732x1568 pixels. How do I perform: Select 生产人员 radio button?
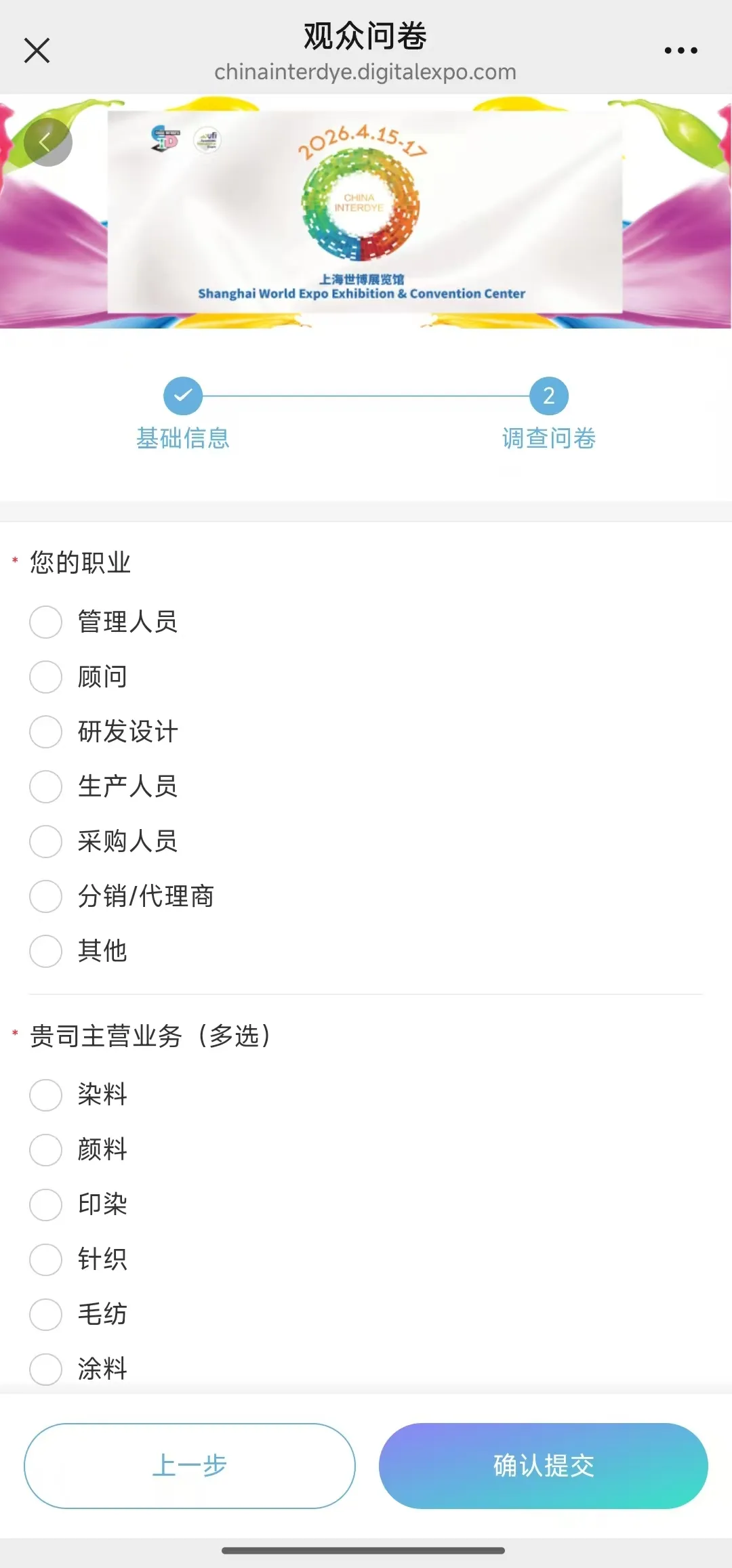click(x=45, y=787)
